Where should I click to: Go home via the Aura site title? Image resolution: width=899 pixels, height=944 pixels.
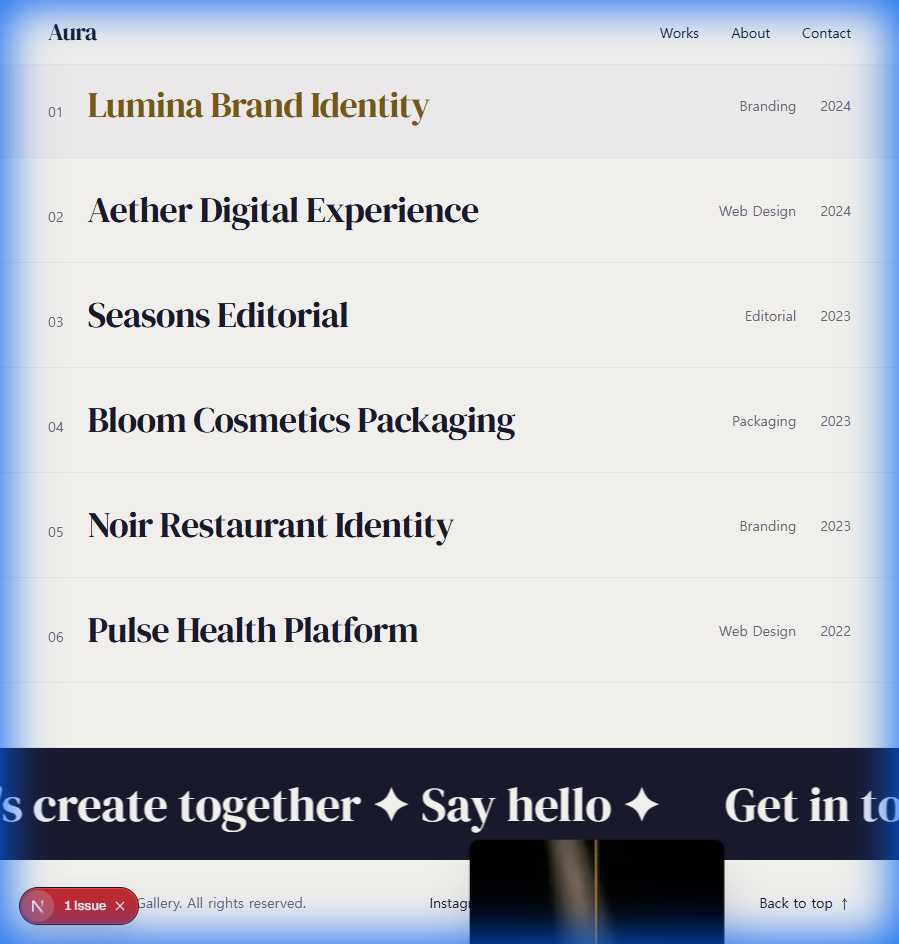[x=72, y=33]
